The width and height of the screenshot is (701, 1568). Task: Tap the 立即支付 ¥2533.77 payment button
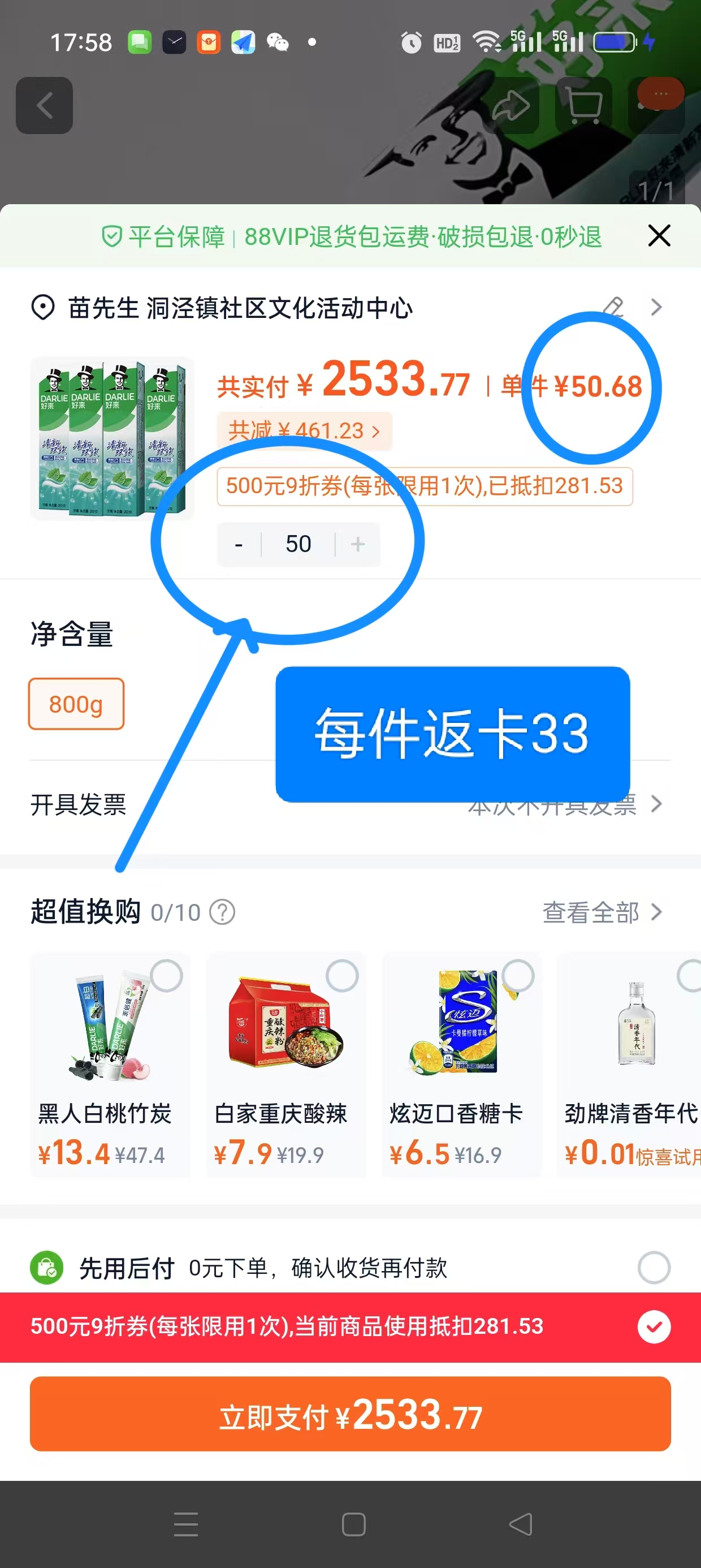(x=350, y=1416)
